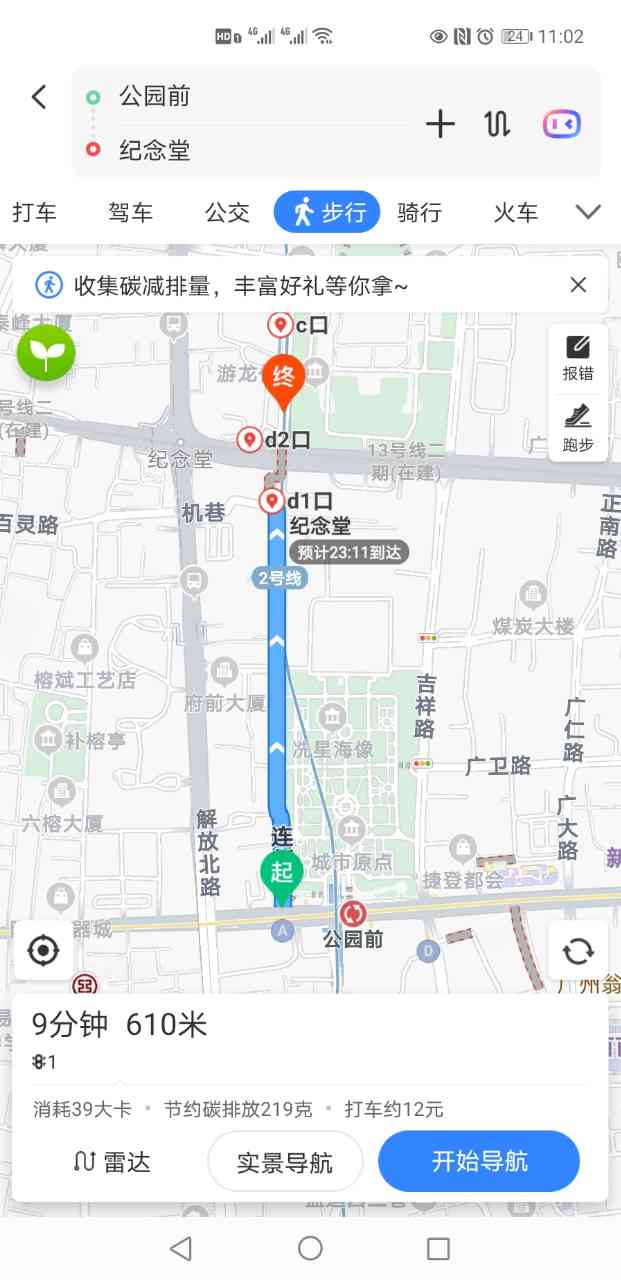Start 实景导航 live-view navigation

[x=285, y=1162]
